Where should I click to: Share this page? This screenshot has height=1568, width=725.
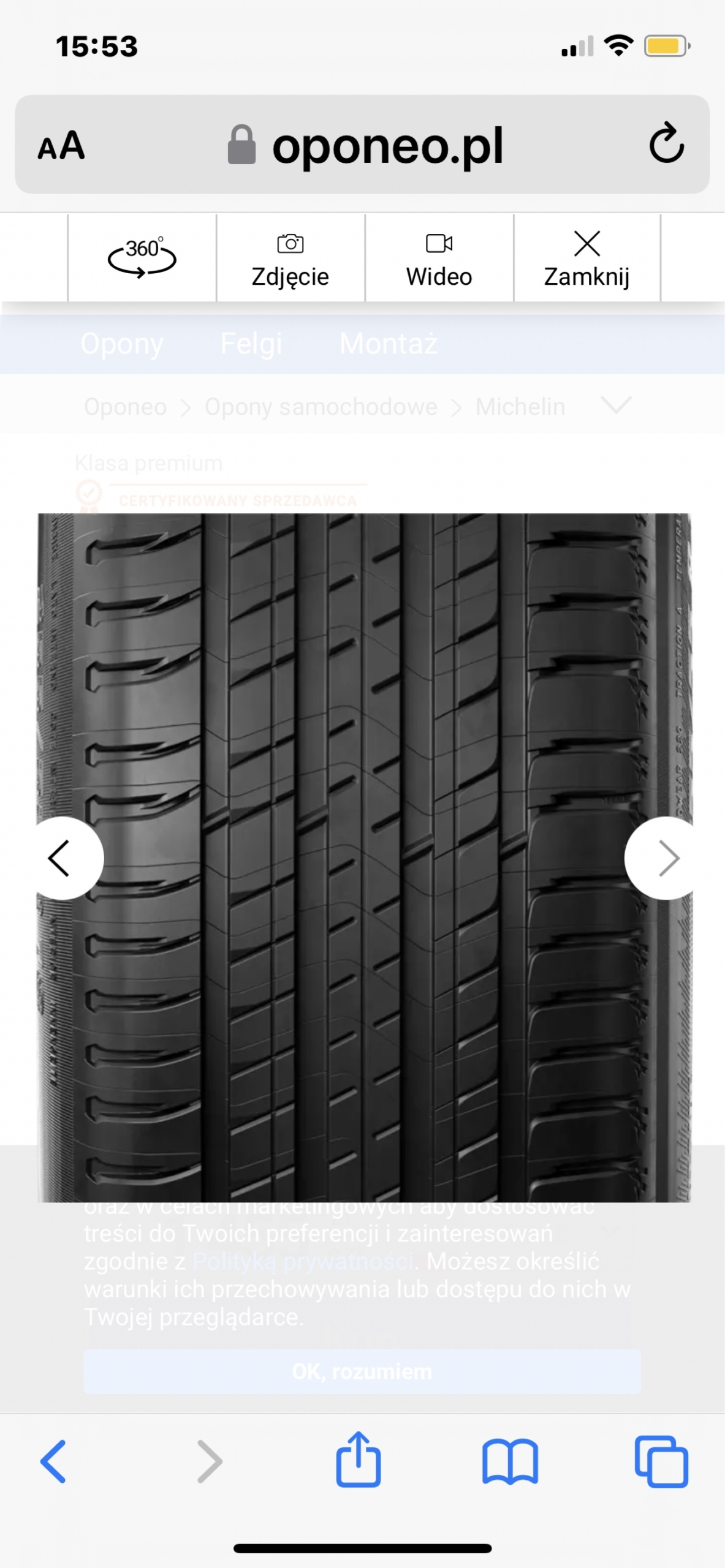coord(359,1460)
